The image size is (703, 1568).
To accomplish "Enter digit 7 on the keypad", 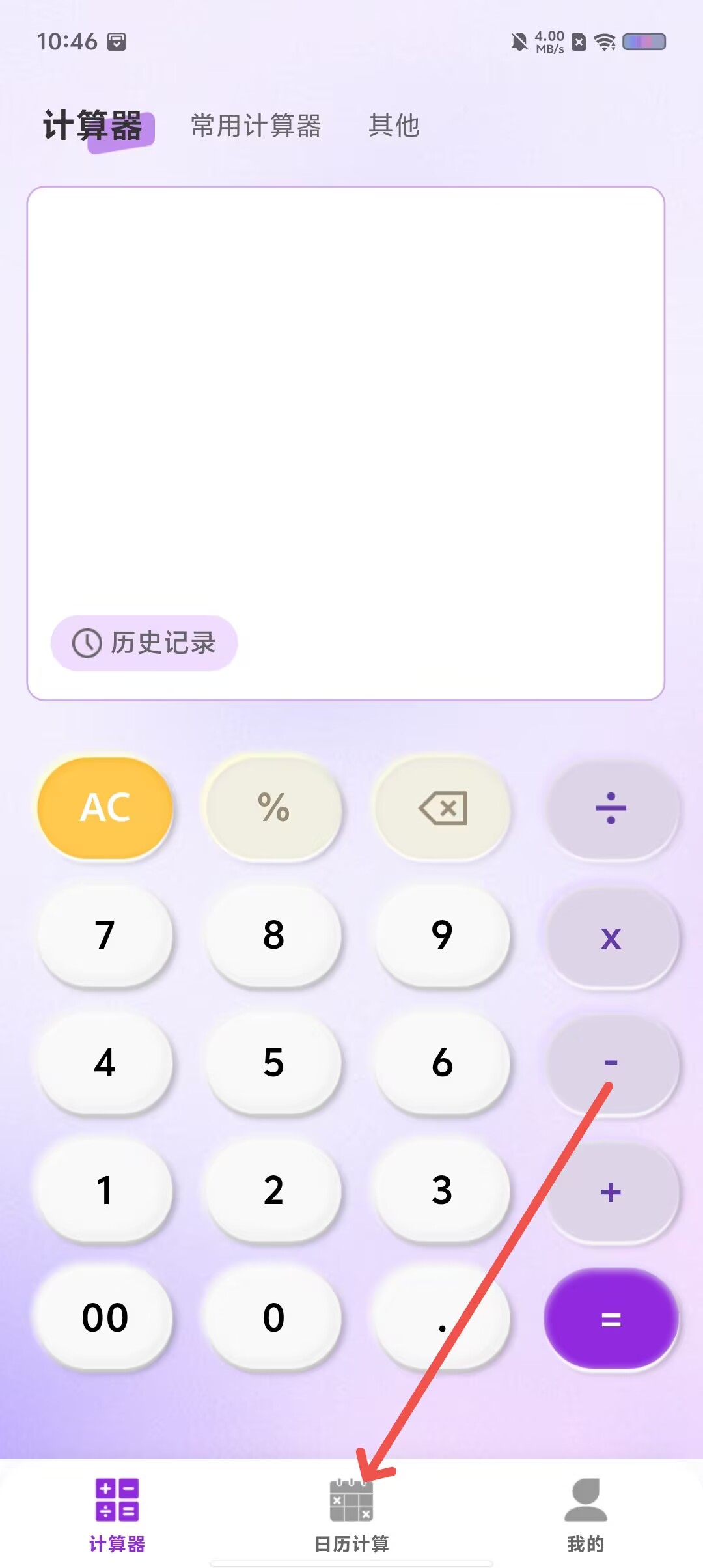I will coord(105,936).
